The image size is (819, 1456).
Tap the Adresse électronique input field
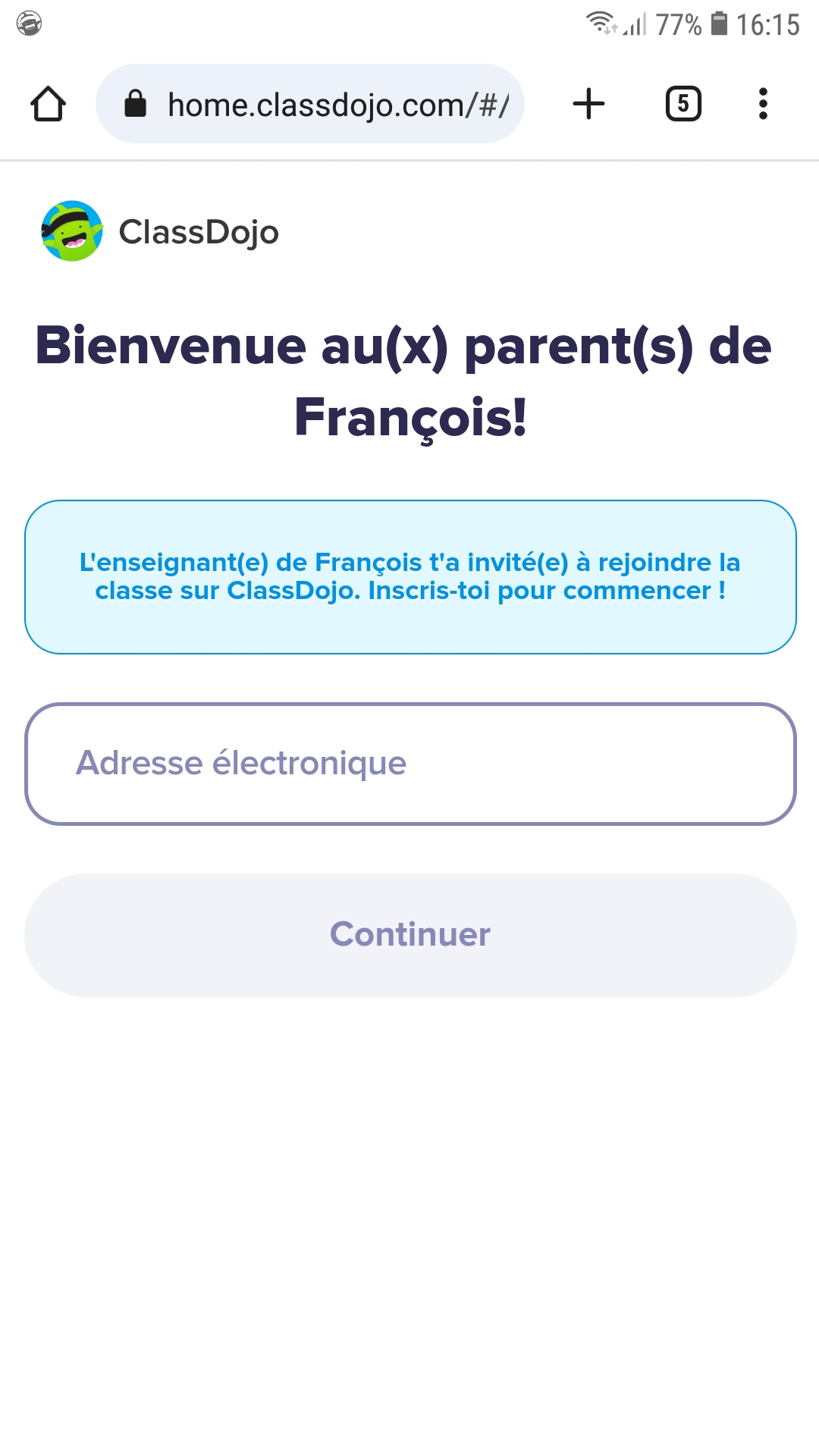coord(409,762)
